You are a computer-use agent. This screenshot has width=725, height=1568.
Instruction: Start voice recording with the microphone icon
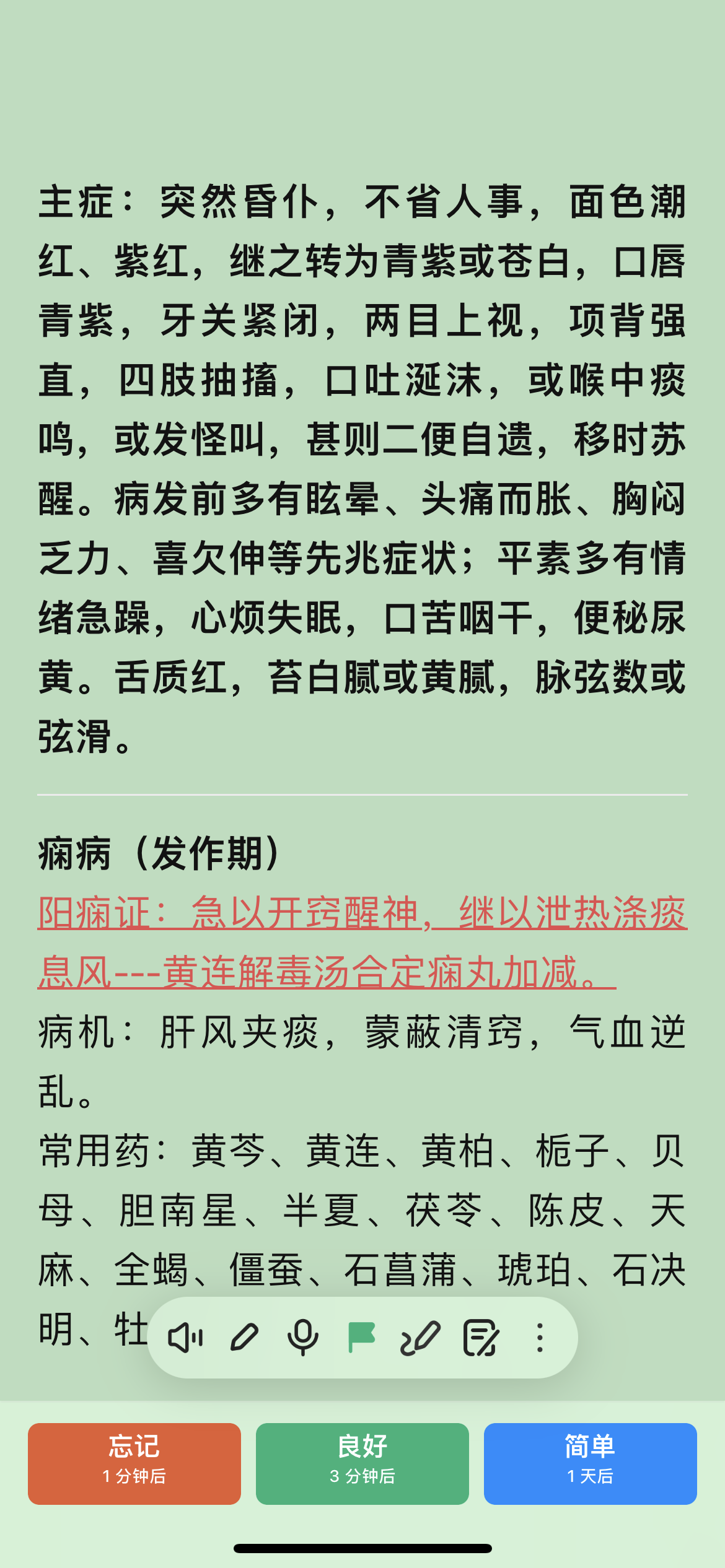[303, 1338]
